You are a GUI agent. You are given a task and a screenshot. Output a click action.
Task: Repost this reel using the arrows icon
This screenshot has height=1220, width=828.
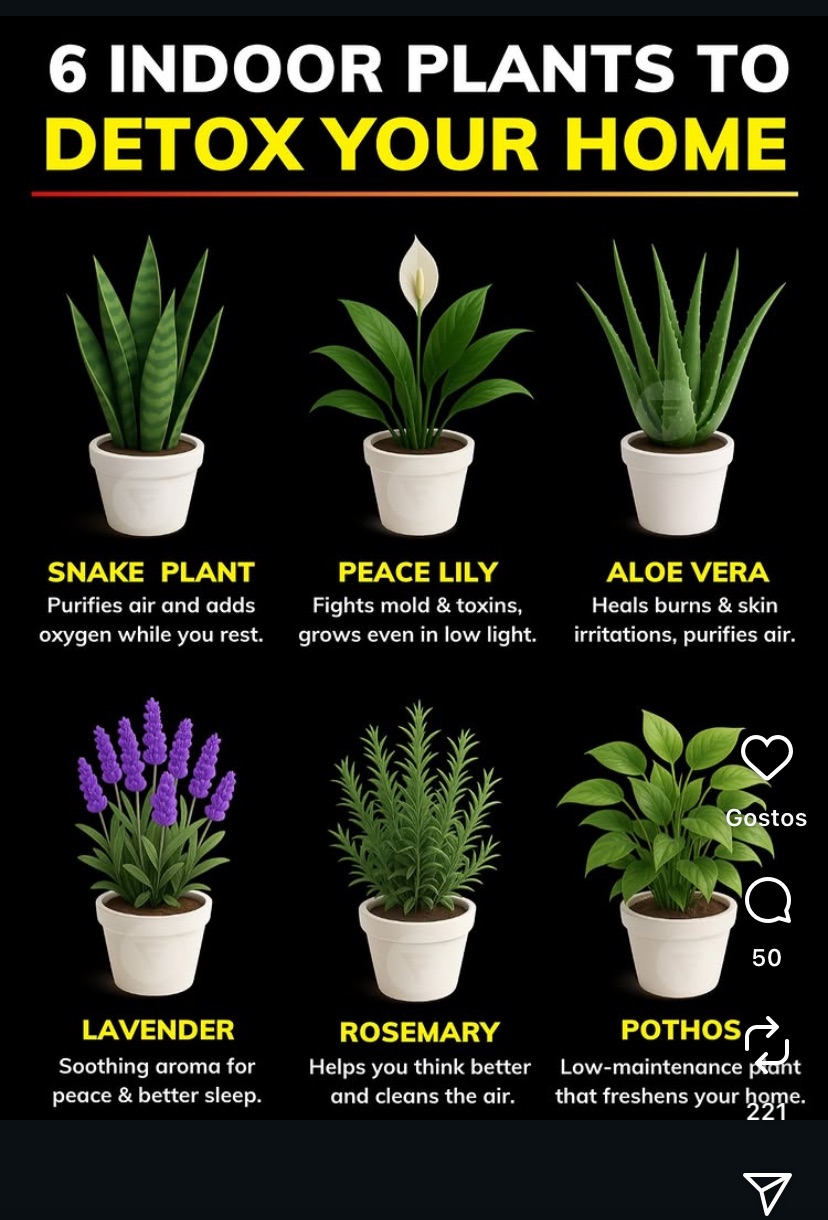[767, 1045]
